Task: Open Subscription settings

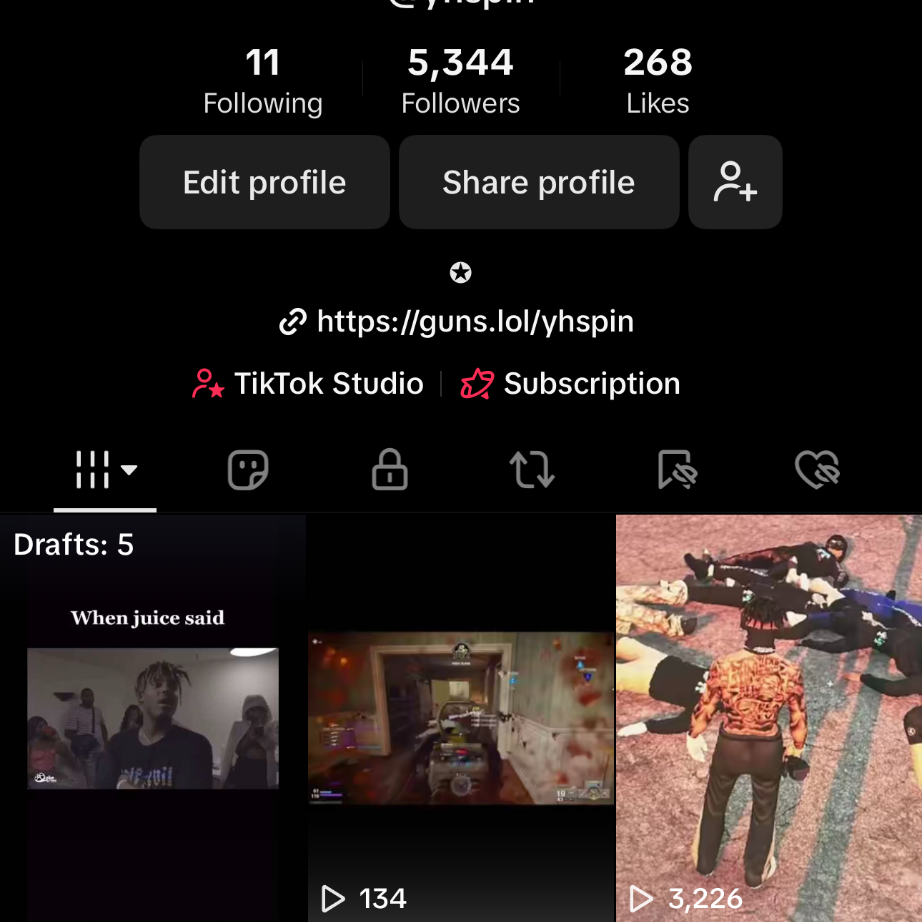Action: point(571,384)
